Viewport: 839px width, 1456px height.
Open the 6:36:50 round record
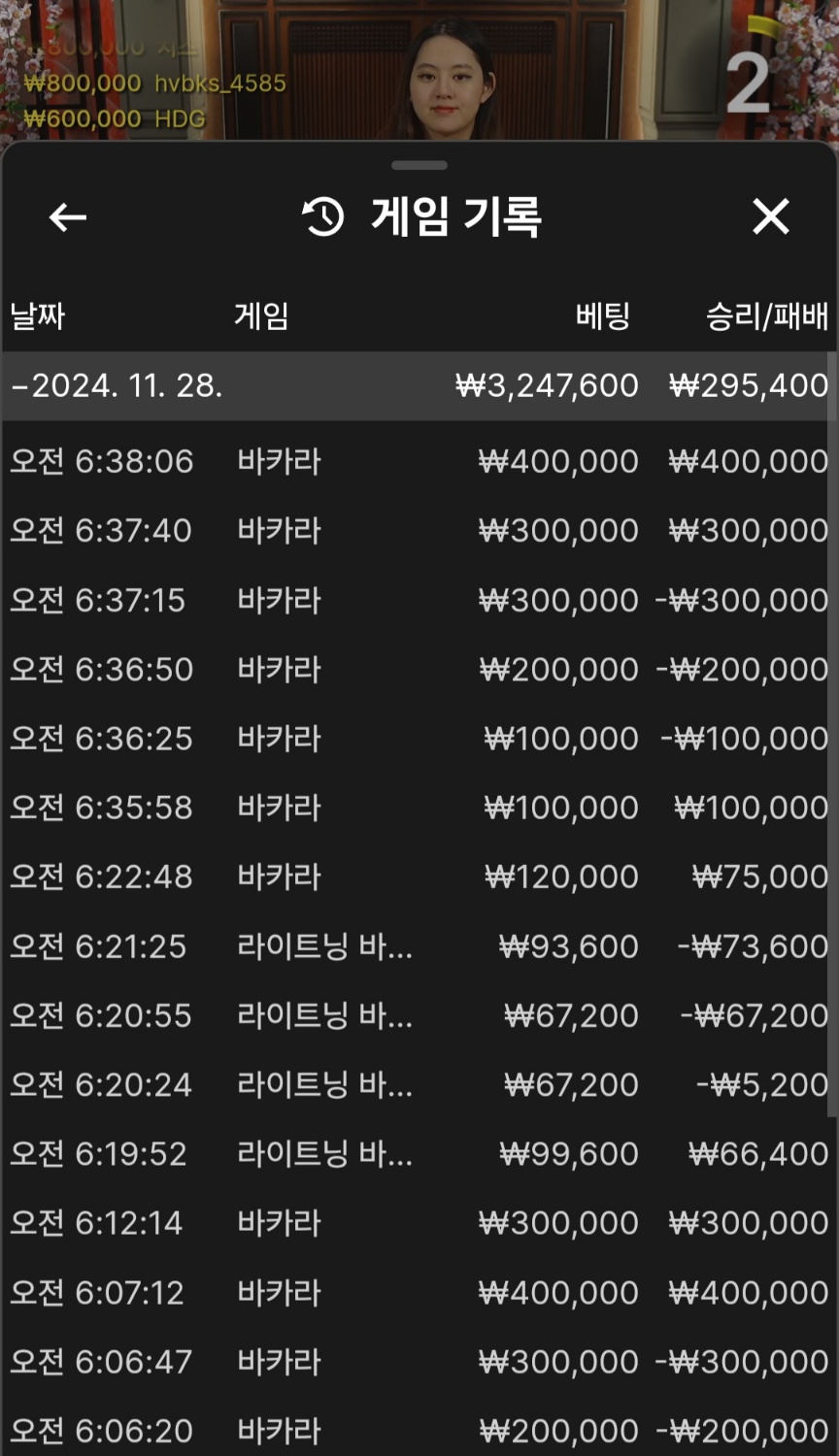(419, 669)
